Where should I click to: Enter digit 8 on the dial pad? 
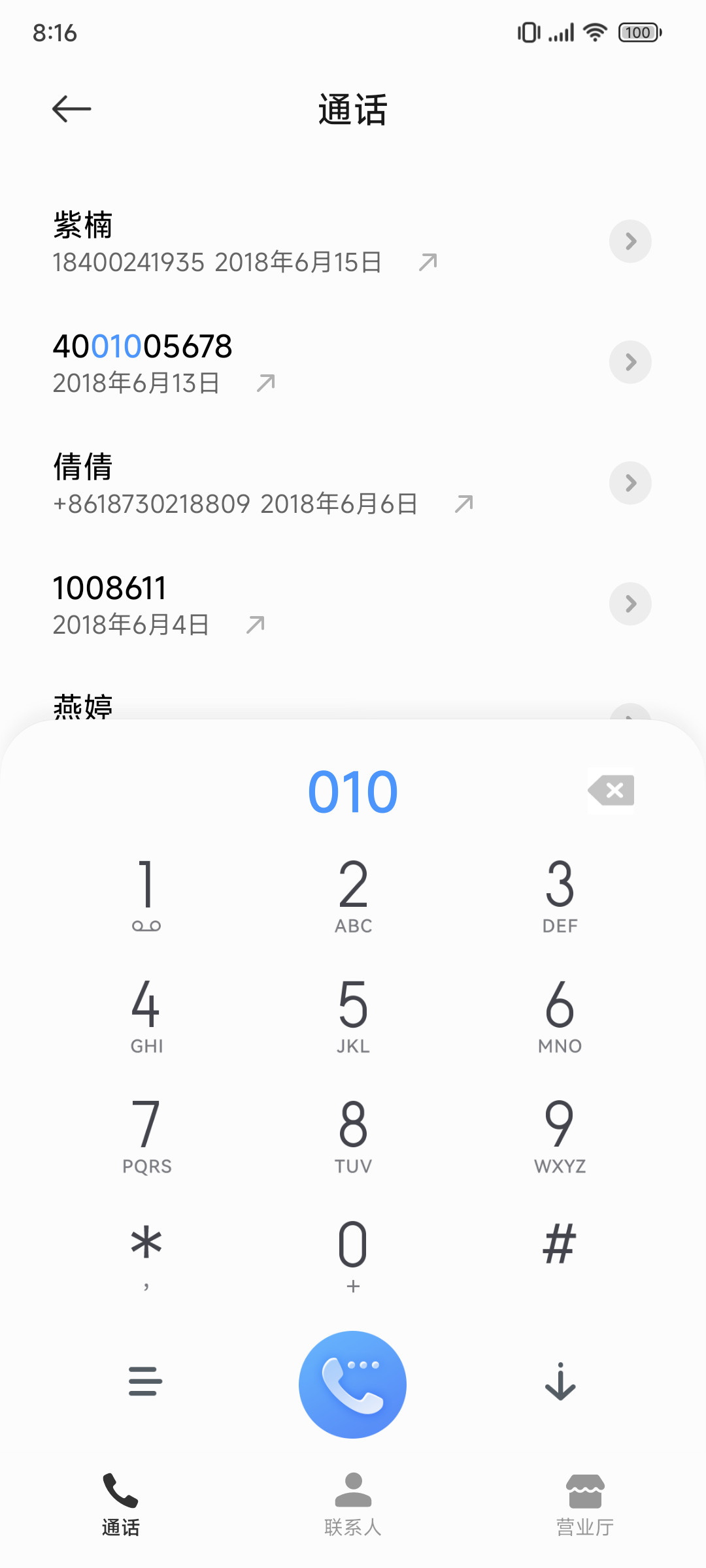(x=353, y=1135)
